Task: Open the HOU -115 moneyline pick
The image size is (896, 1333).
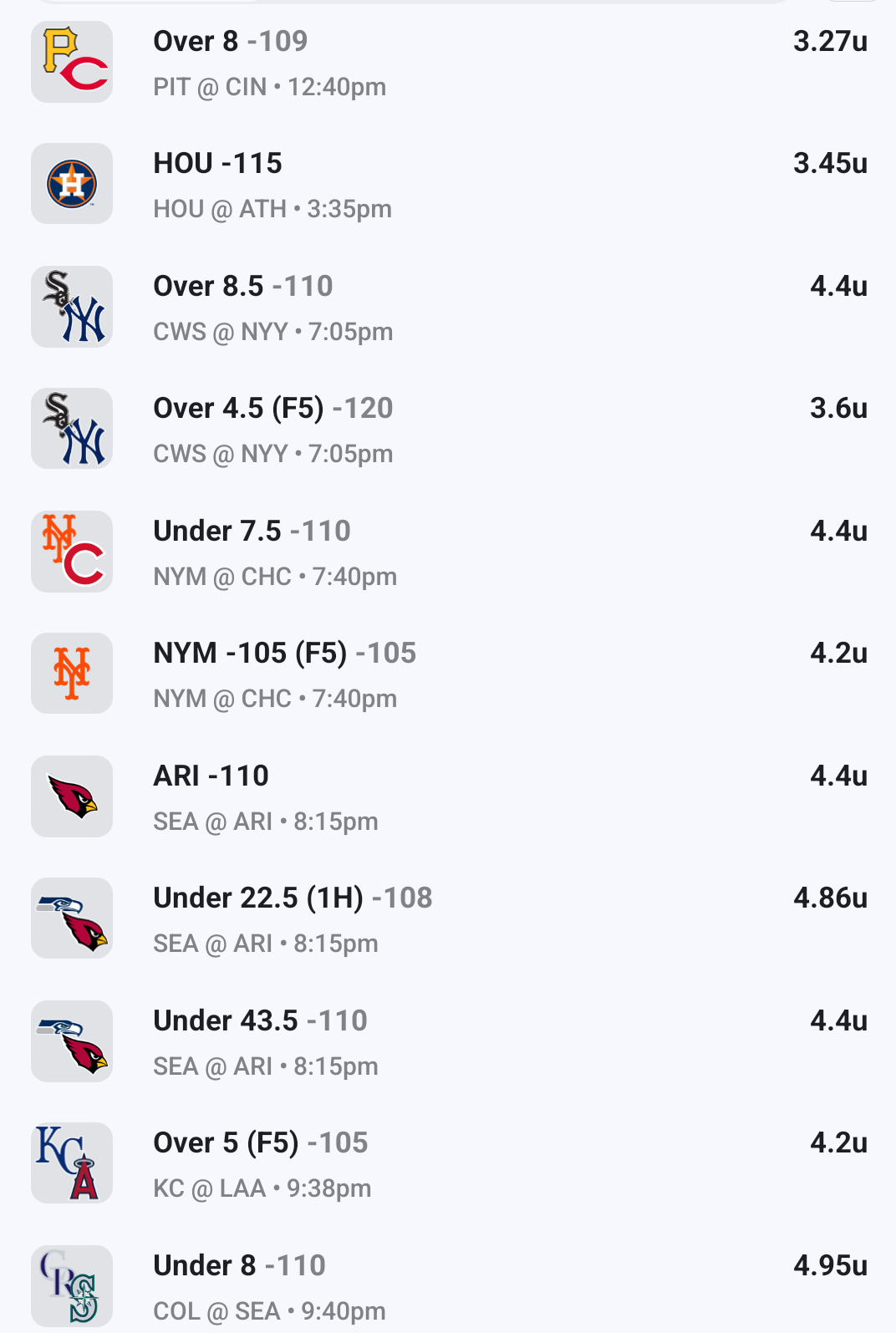Action: (217, 164)
